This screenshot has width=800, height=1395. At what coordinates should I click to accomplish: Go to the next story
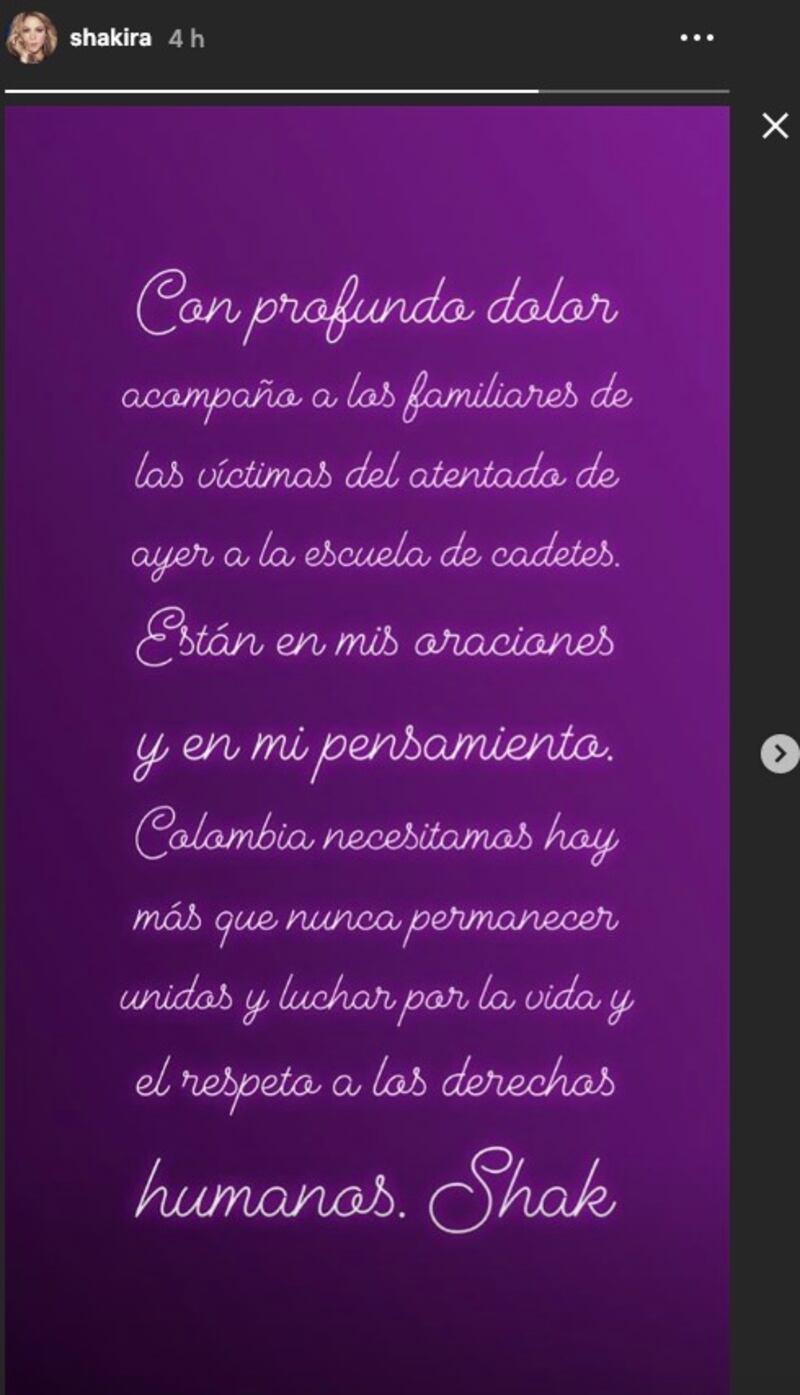pyautogui.click(x=780, y=753)
